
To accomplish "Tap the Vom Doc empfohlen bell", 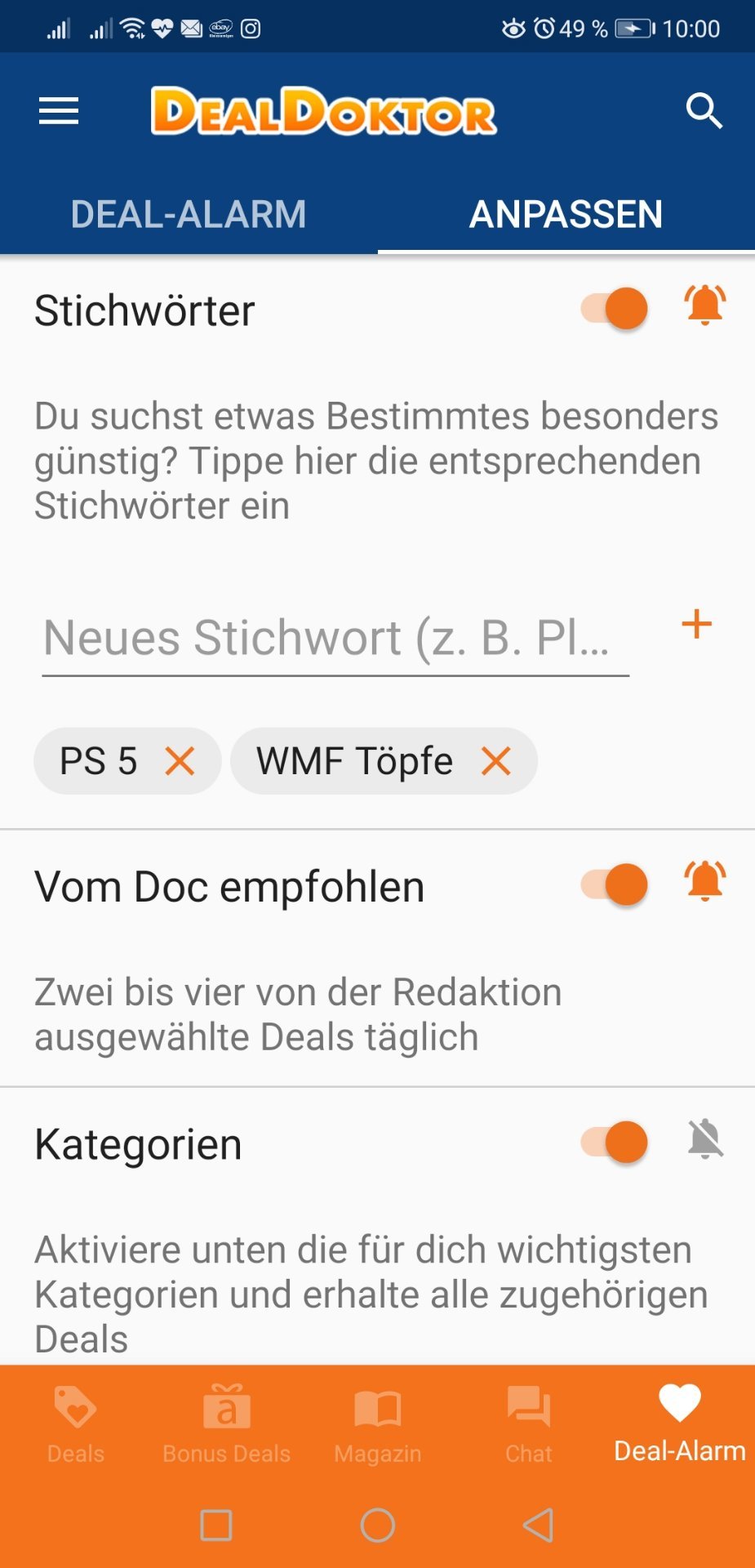I will [705, 881].
